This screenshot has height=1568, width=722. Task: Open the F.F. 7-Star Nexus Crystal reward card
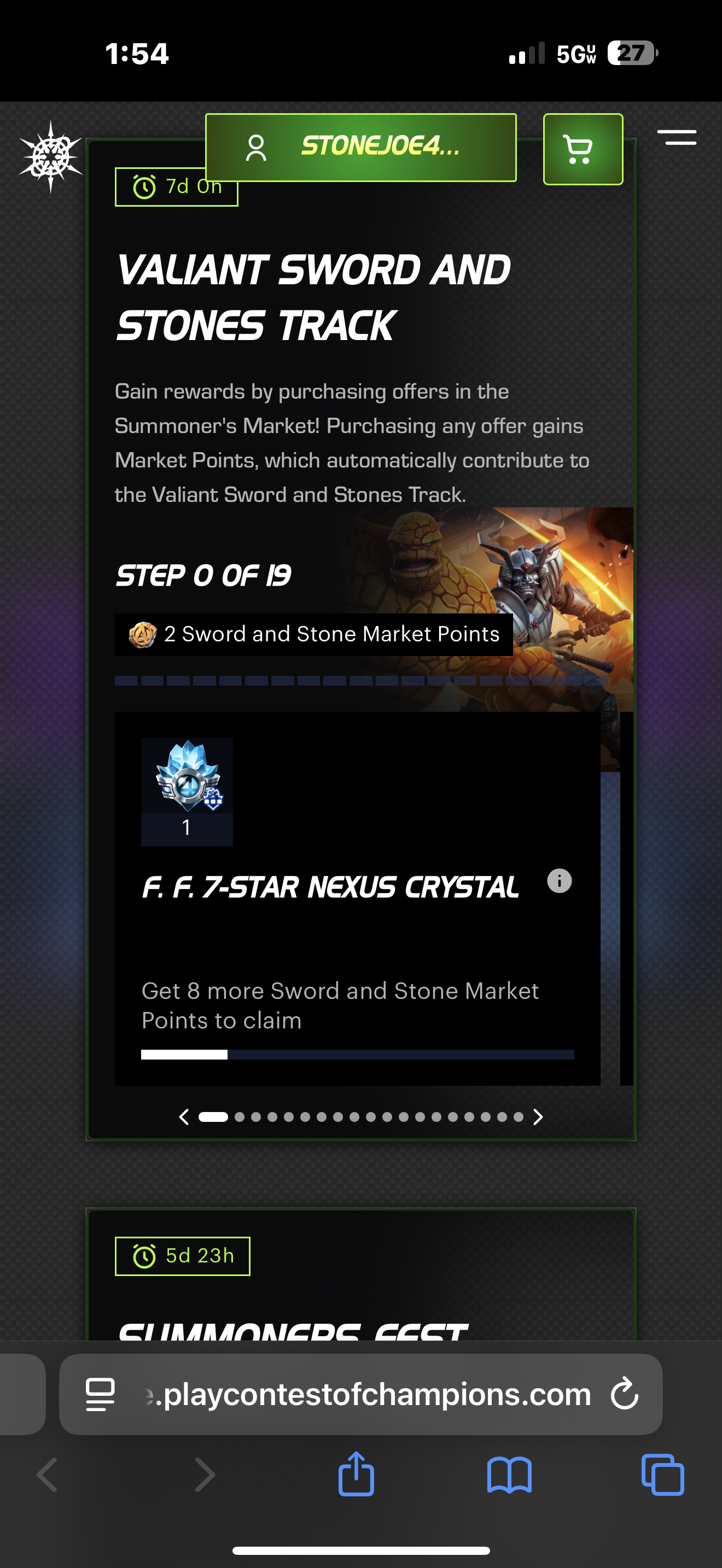click(357, 898)
